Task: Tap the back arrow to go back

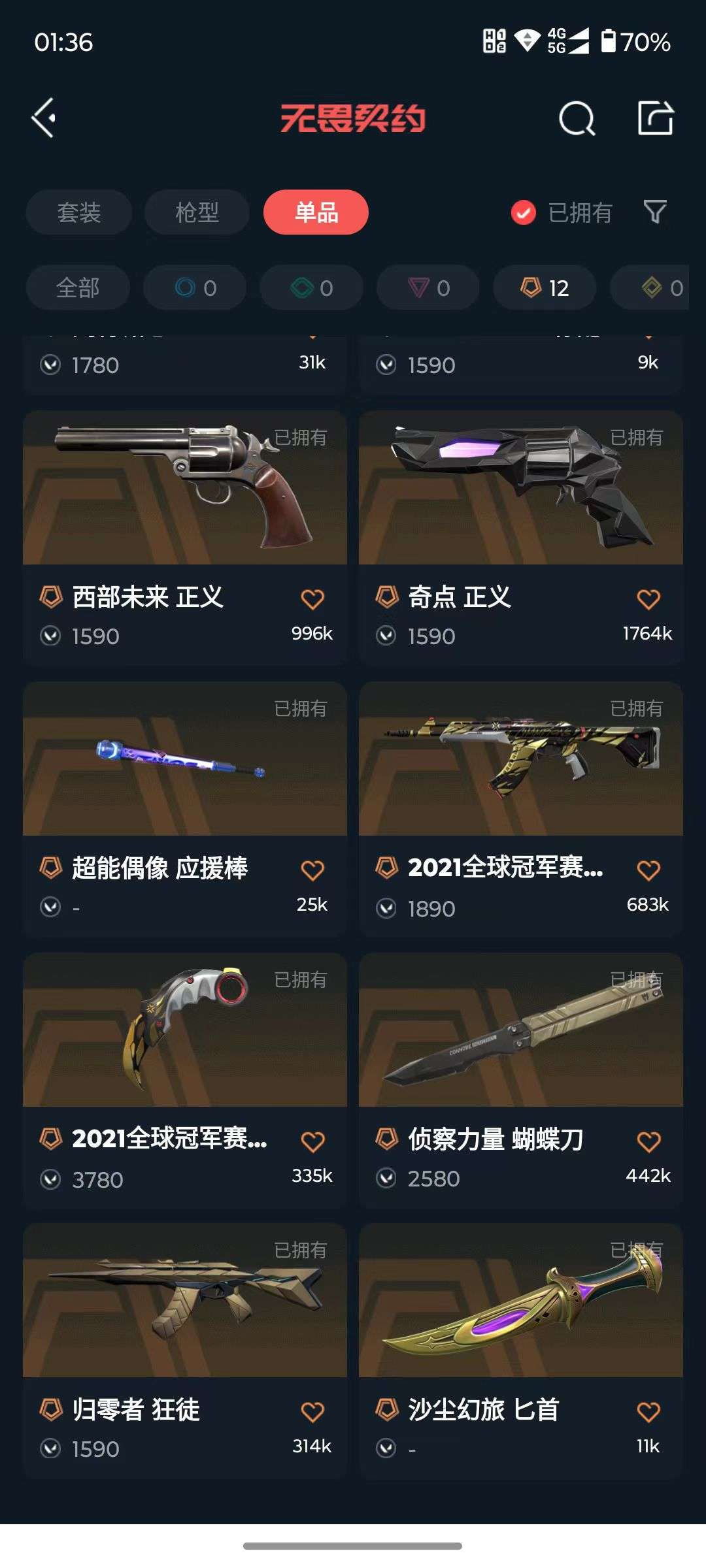Action: click(x=43, y=119)
